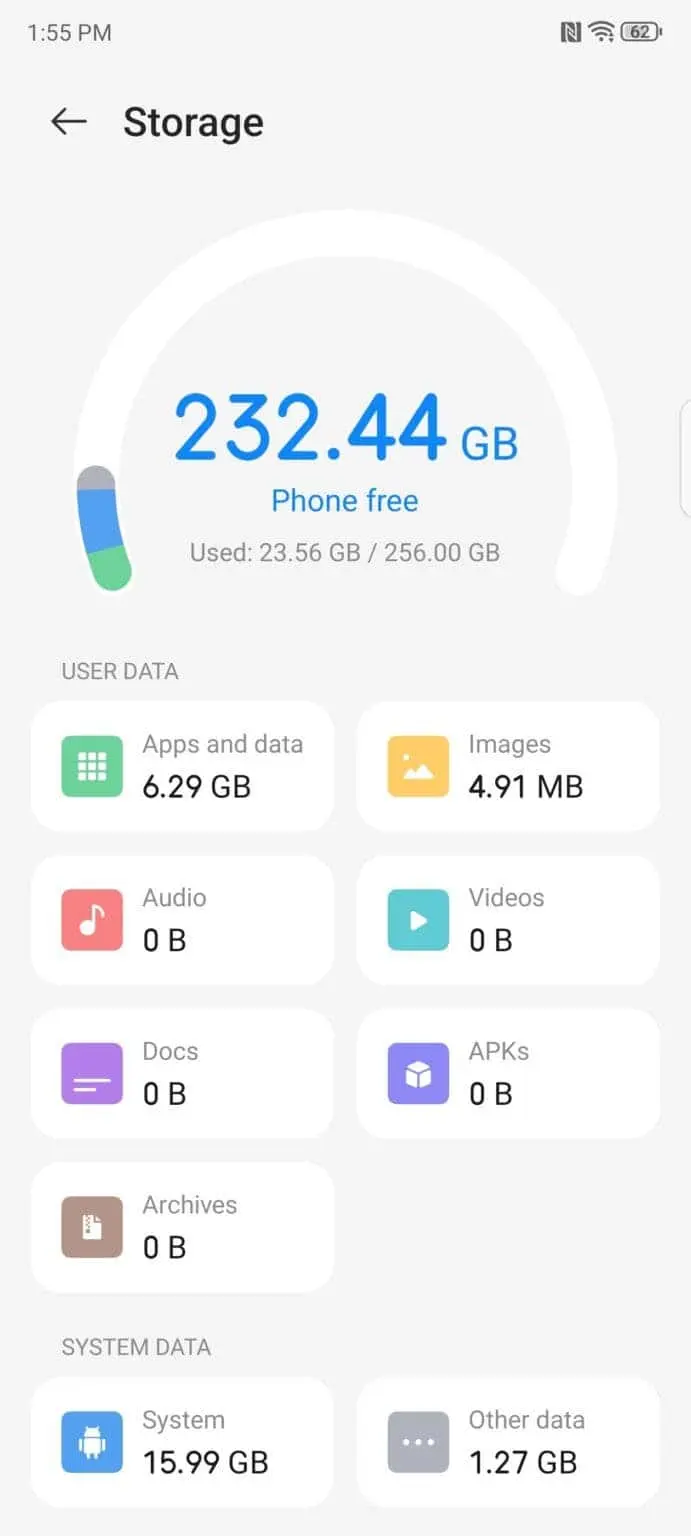
Task: Open System storage details
Action: 182,1442
